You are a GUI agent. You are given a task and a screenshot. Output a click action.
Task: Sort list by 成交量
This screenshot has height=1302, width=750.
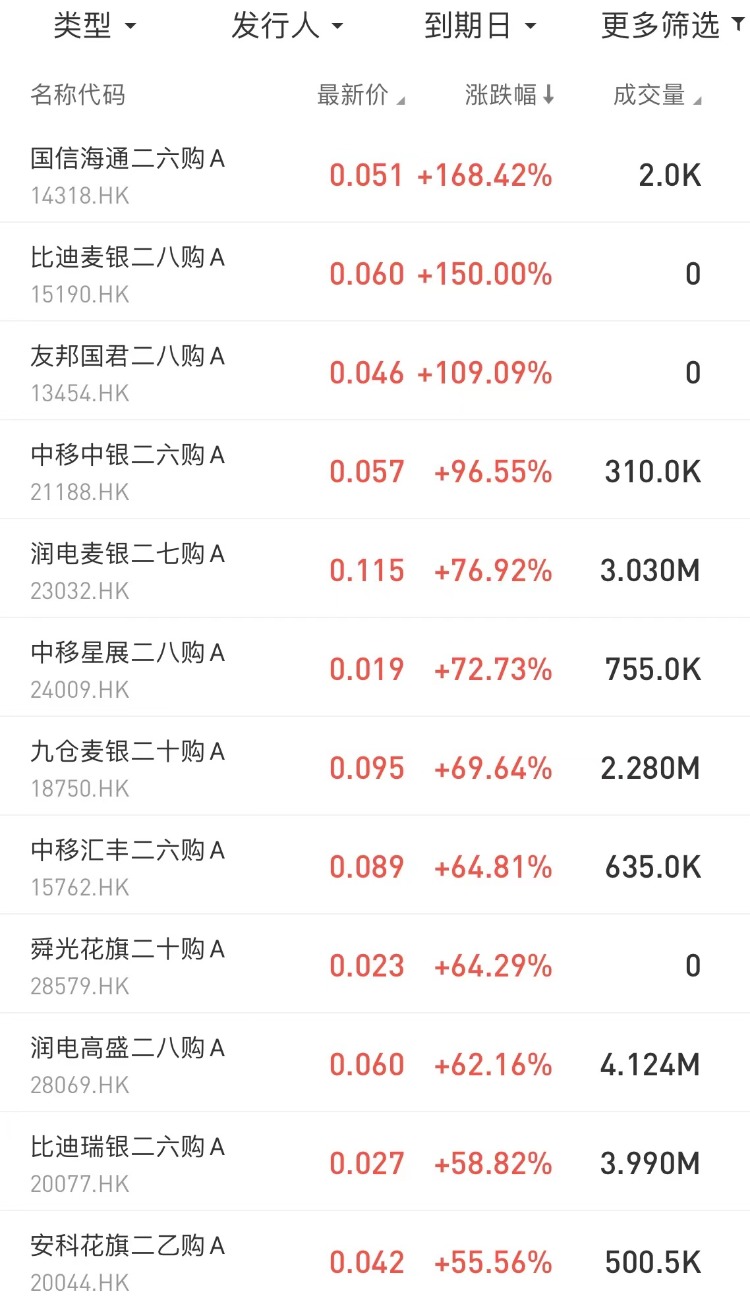click(657, 96)
